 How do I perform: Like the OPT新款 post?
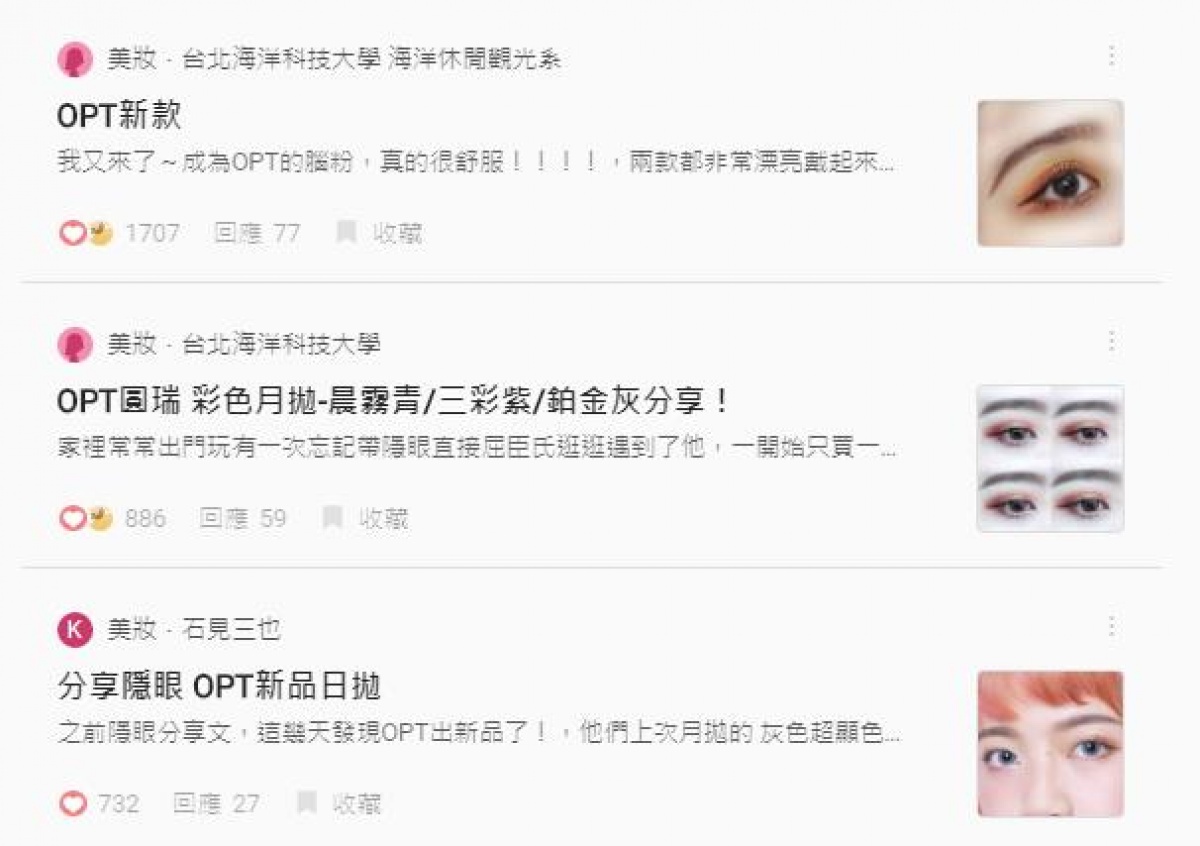pos(74,234)
